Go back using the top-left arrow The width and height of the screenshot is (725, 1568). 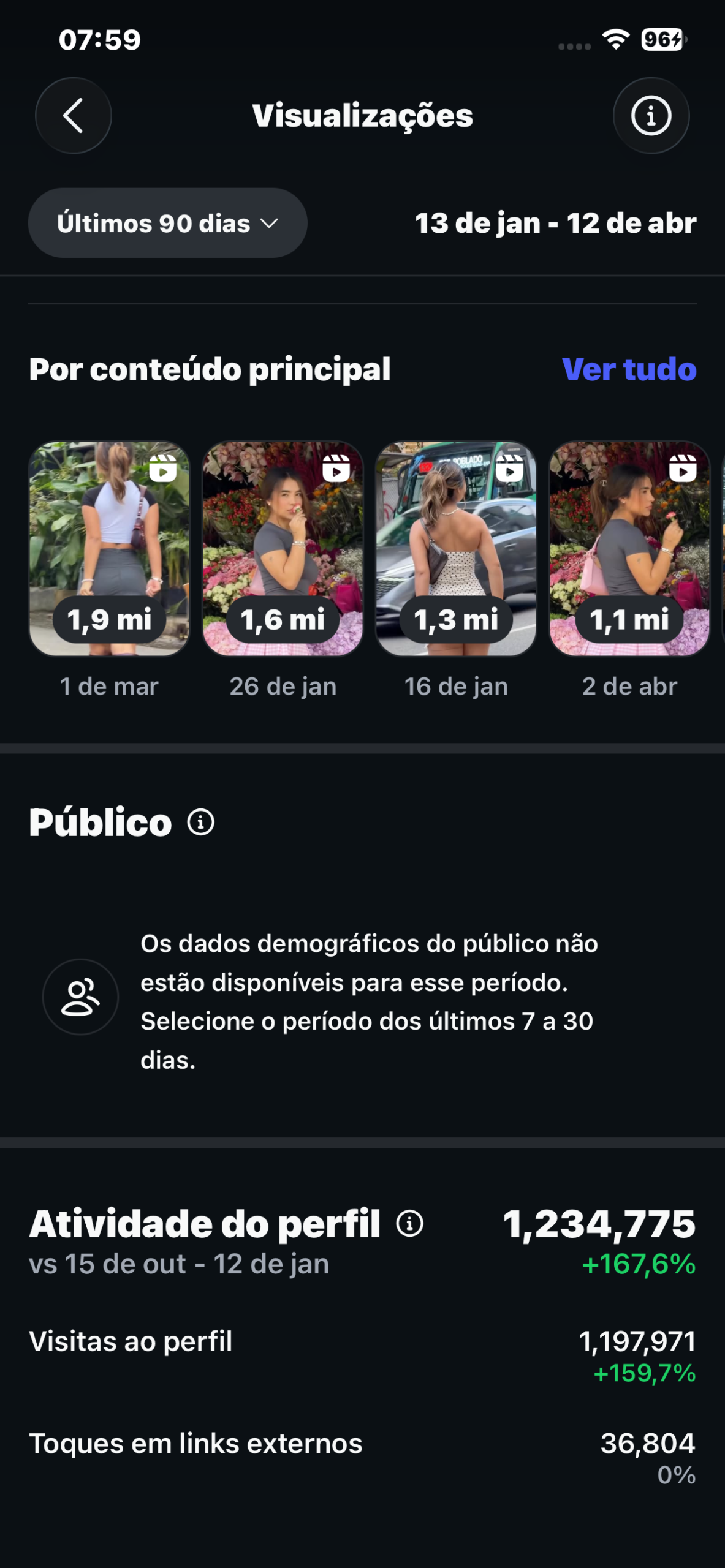click(74, 116)
